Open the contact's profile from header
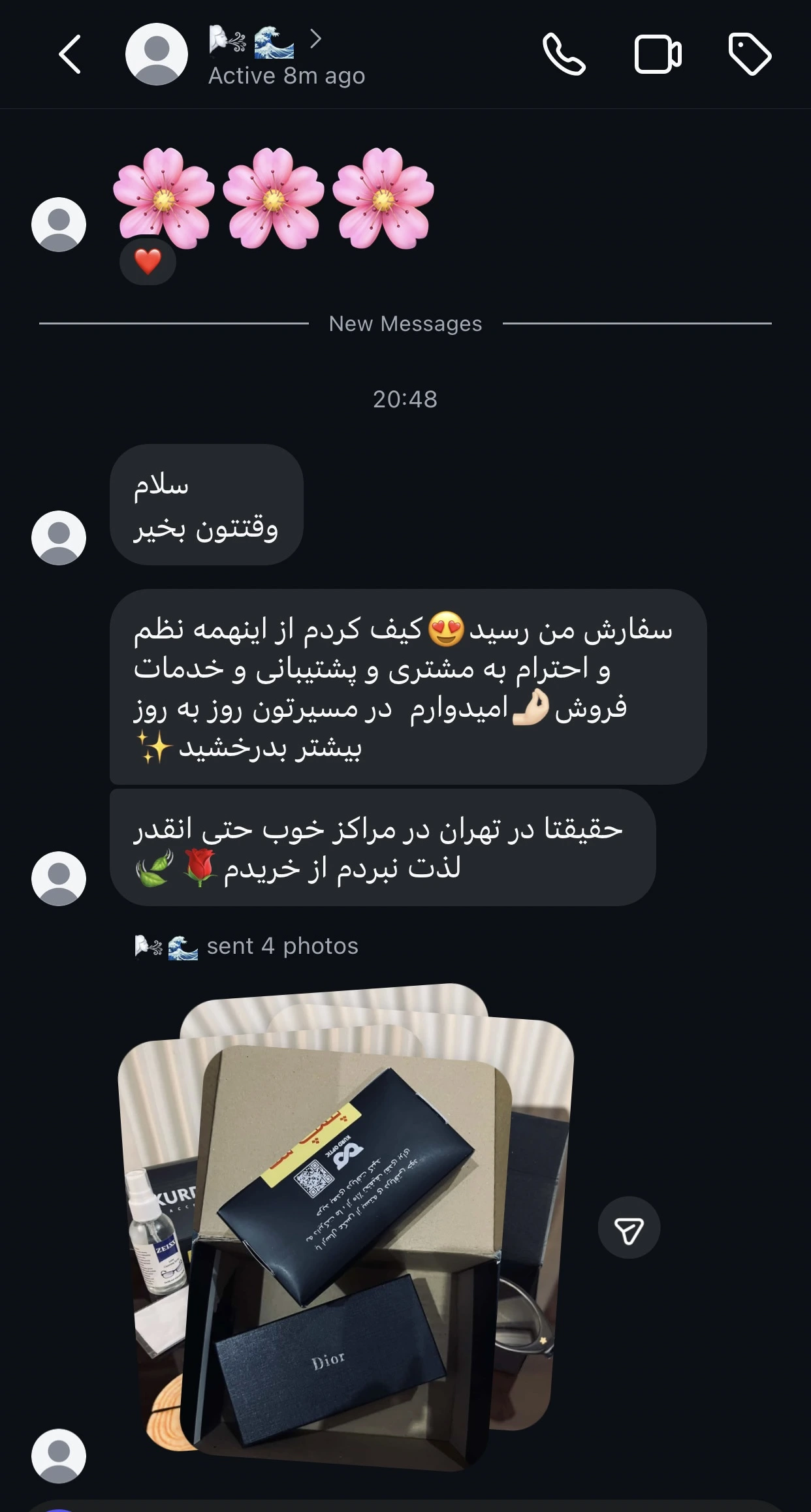Viewport: 811px width, 1512px height. 261,55
